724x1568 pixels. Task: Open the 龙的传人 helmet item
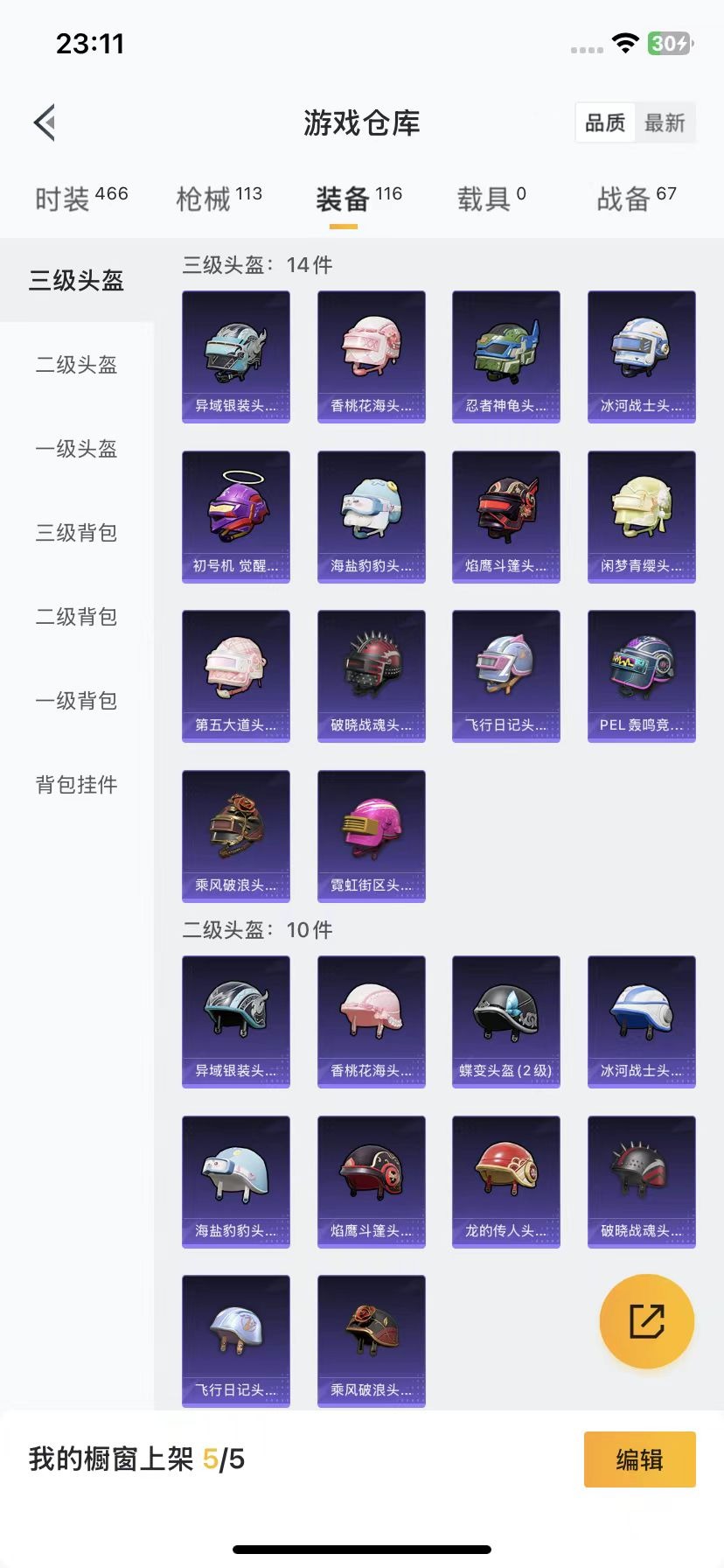(505, 1181)
